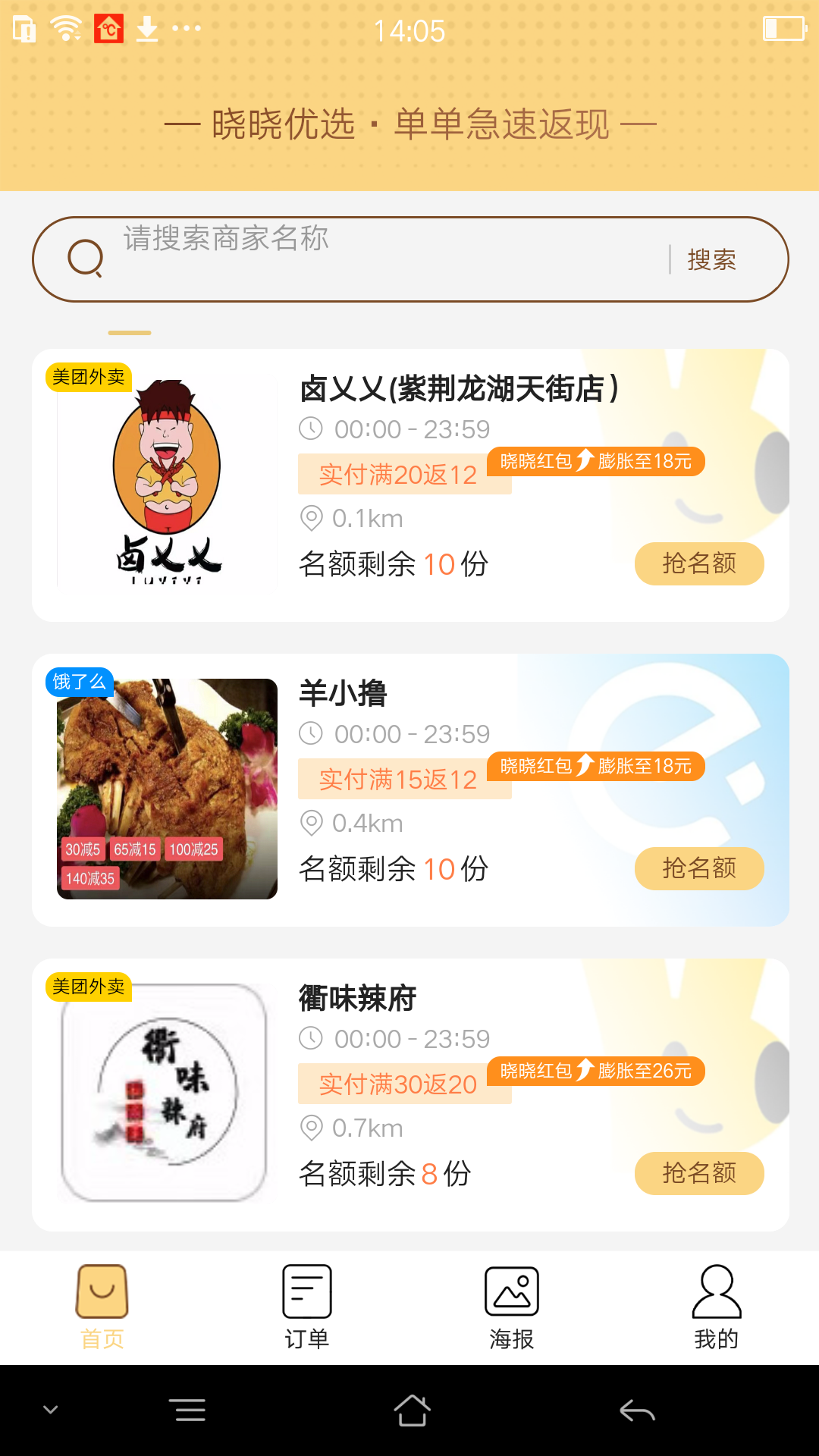This screenshot has width=819, height=1456.
Task: Click 抢名额 for 卤乂乂 store
Action: pyautogui.click(x=698, y=563)
